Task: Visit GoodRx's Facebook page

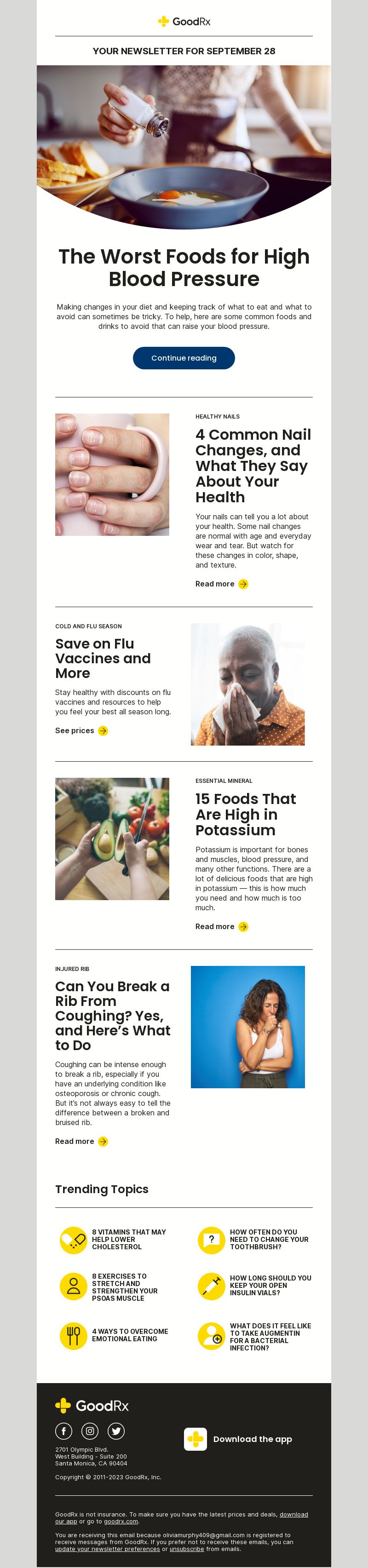Action: [64, 1431]
